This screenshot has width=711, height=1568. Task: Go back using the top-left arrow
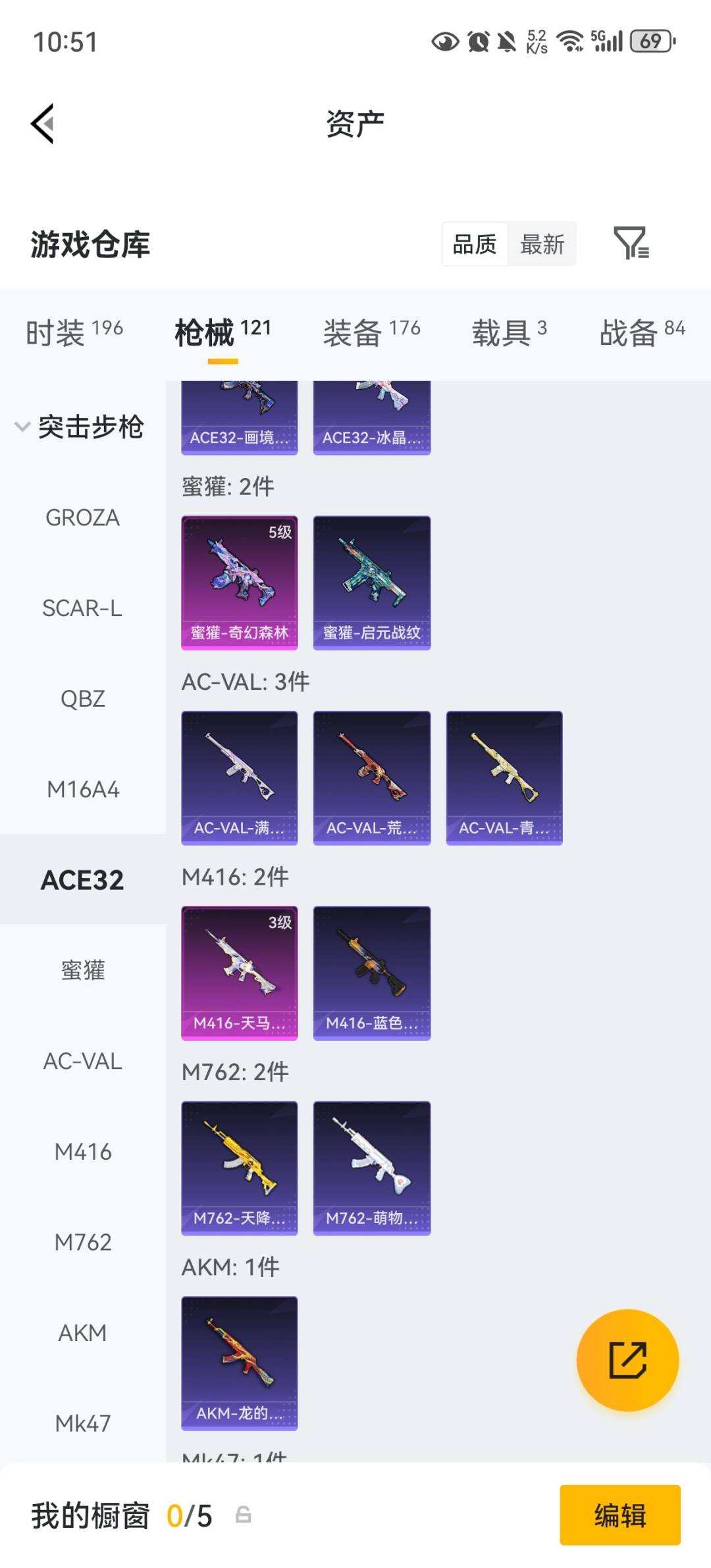click(x=43, y=124)
